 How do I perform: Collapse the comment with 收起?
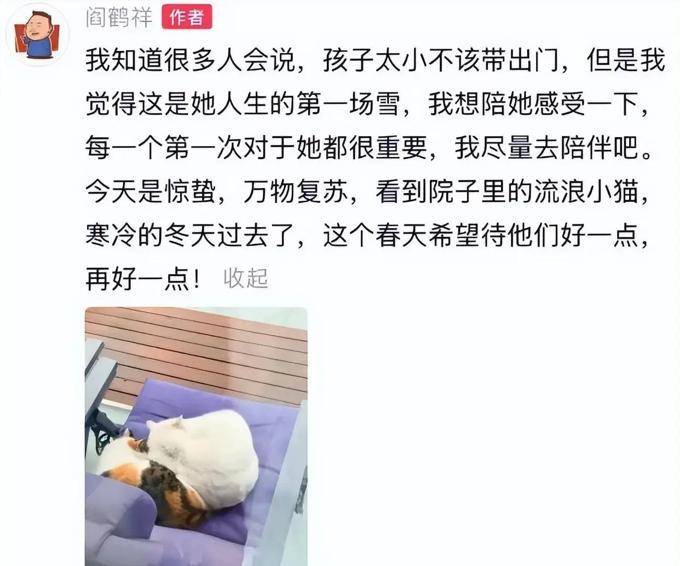click(x=245, y=278)
